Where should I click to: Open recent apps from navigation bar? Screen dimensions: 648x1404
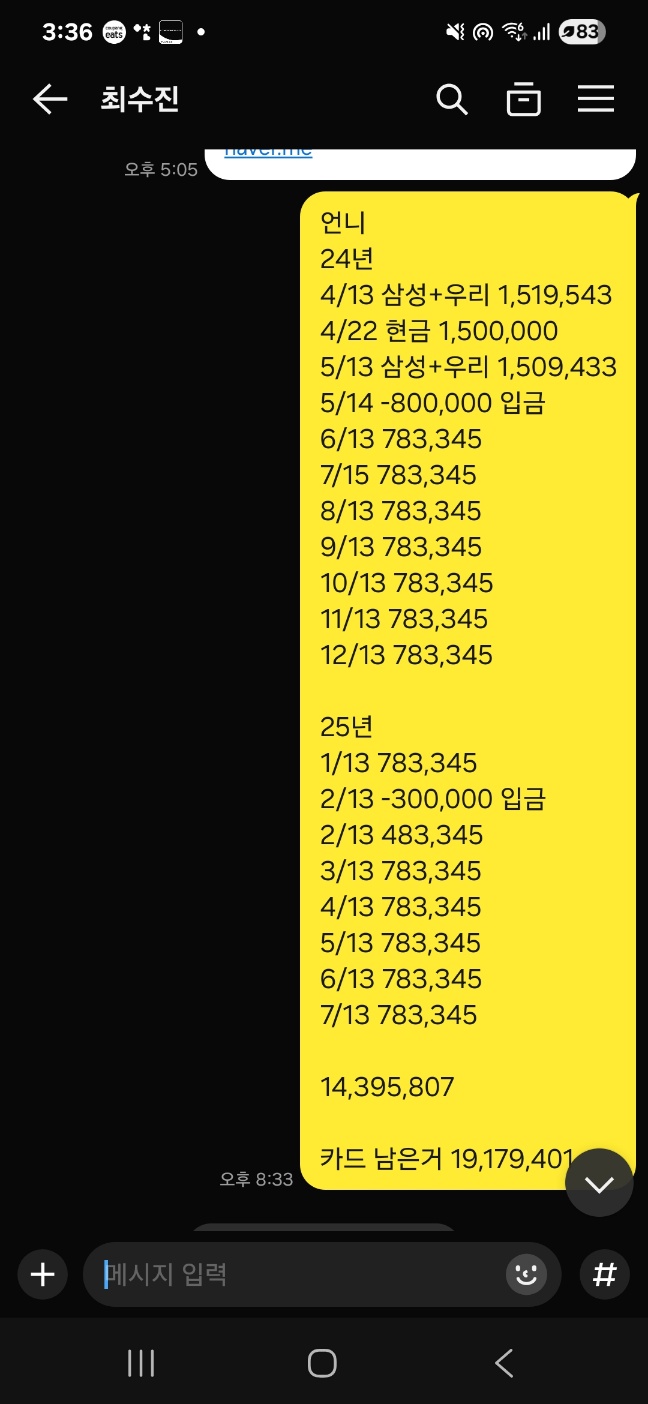pos(141,1363)
